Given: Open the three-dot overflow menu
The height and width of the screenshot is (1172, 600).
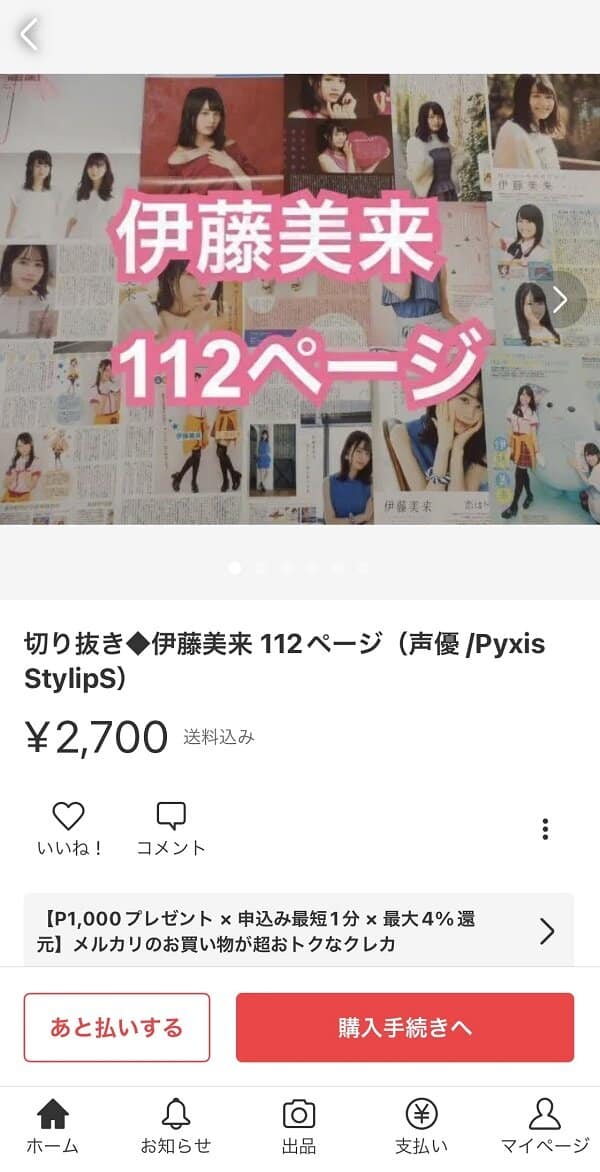Looking at the screenshot, I should [x=545, y=829].
